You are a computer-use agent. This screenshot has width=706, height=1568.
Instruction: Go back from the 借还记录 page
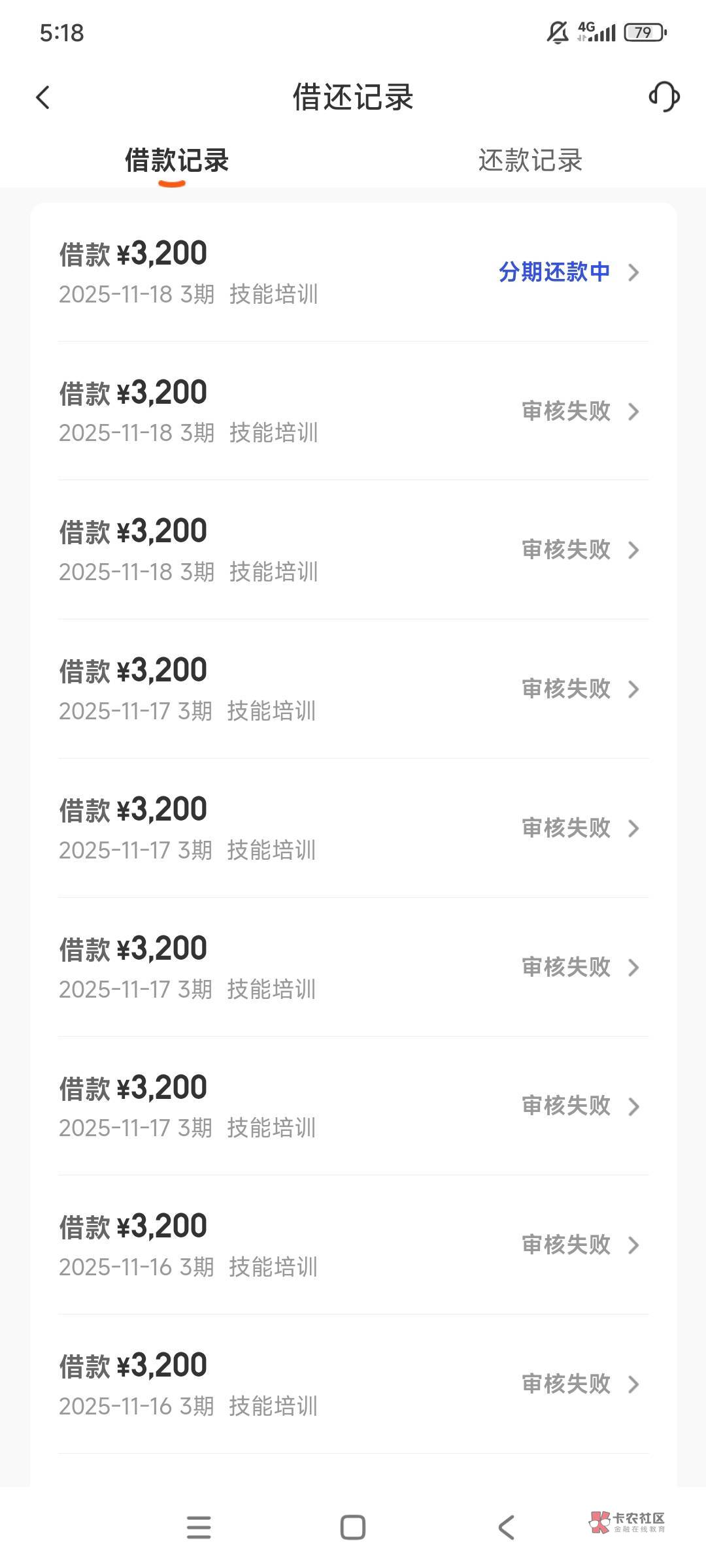click(43, 98)
